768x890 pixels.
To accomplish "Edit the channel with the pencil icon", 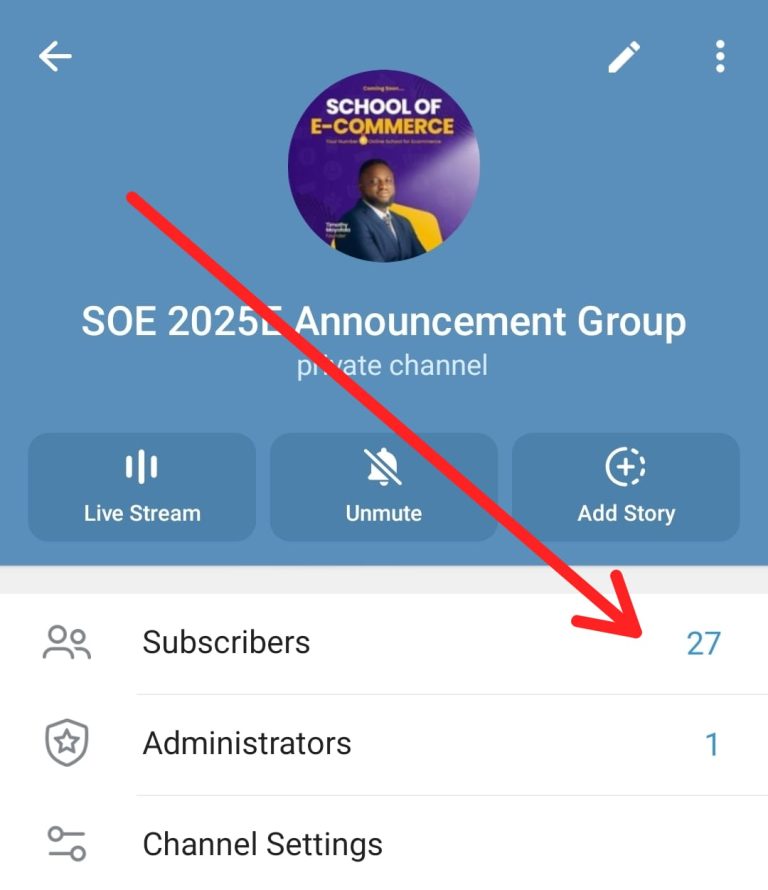I will click(624, 57).
